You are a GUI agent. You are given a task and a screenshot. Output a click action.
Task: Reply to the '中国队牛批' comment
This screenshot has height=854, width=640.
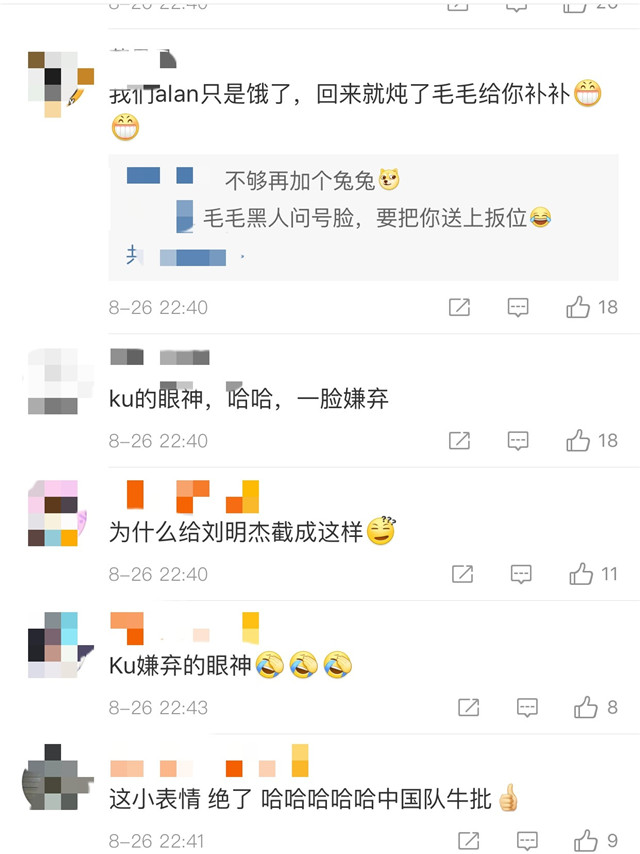tap(527, 841)
